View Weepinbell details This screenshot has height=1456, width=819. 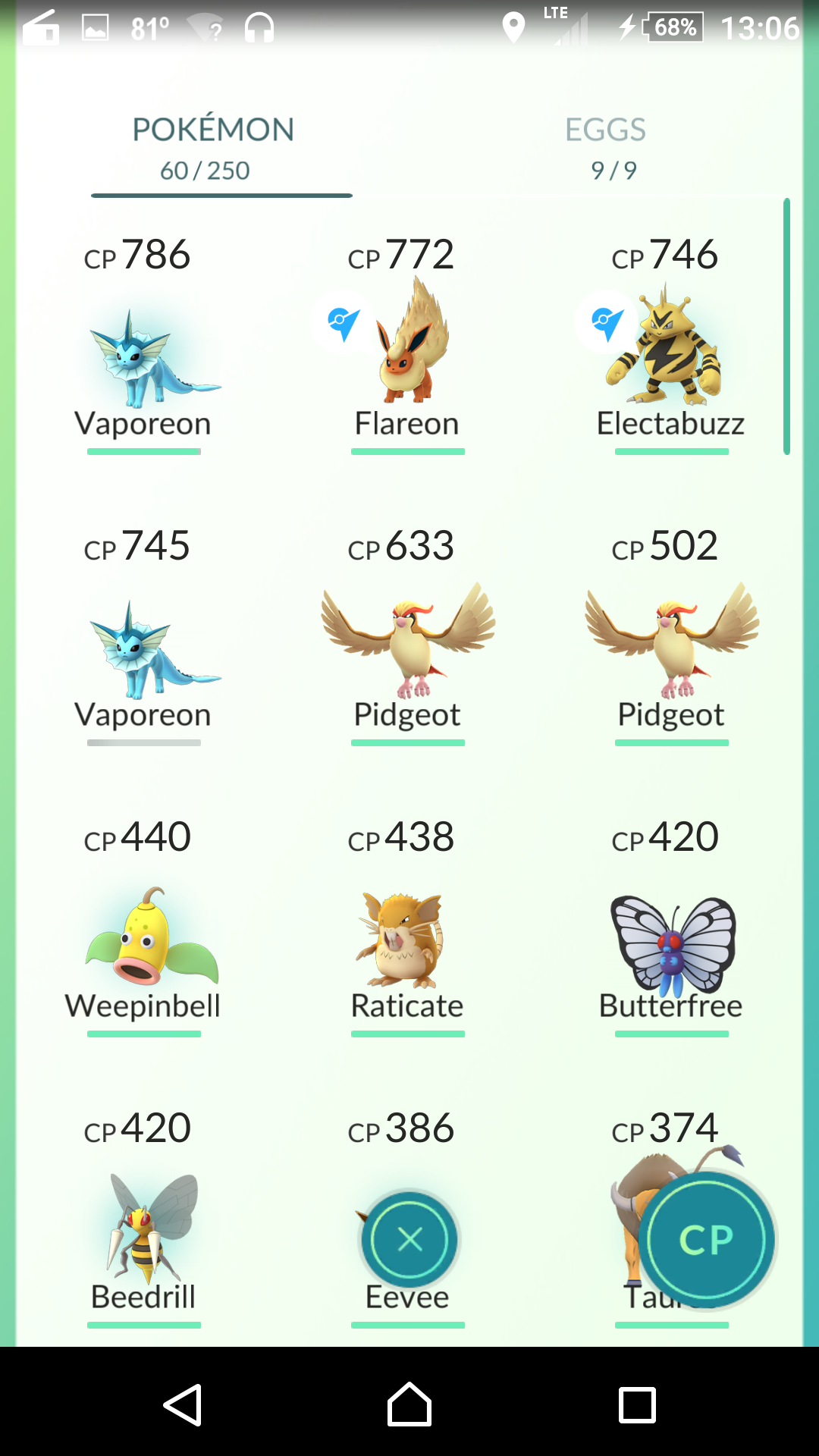[143, 927]
